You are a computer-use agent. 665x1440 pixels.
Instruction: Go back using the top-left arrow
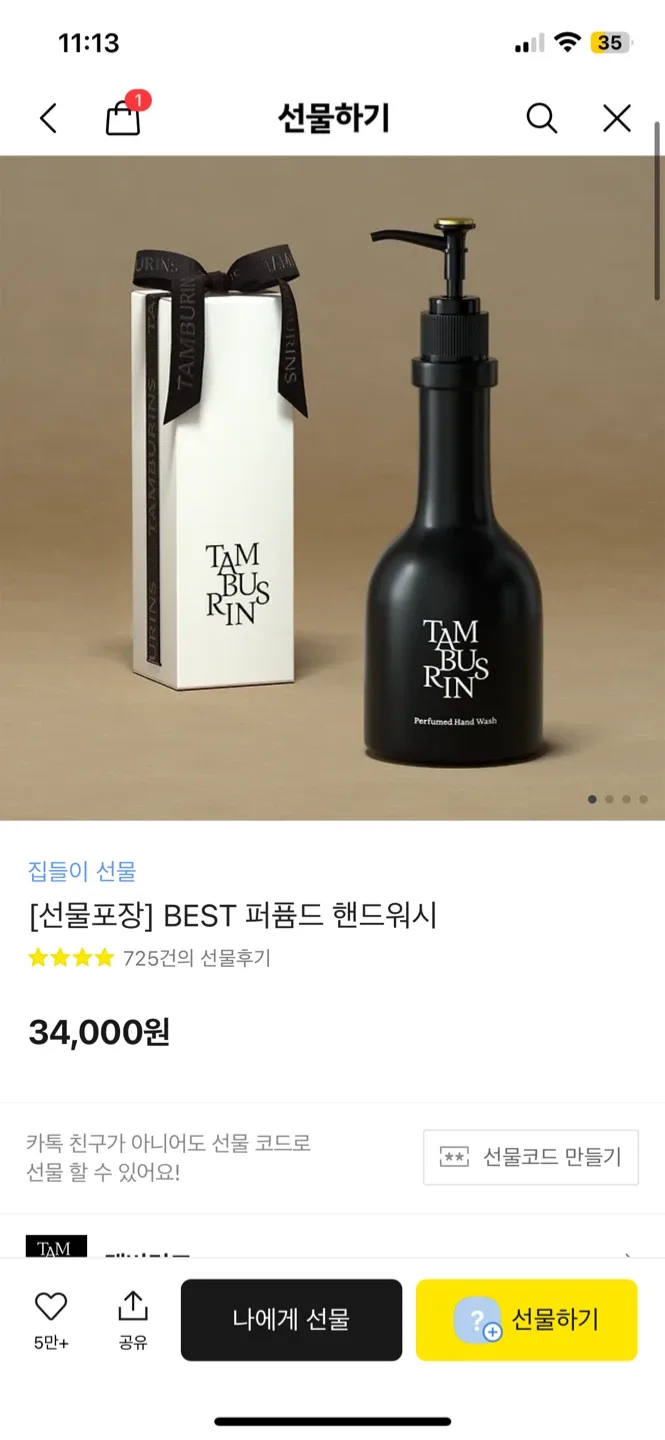point(48,119)
